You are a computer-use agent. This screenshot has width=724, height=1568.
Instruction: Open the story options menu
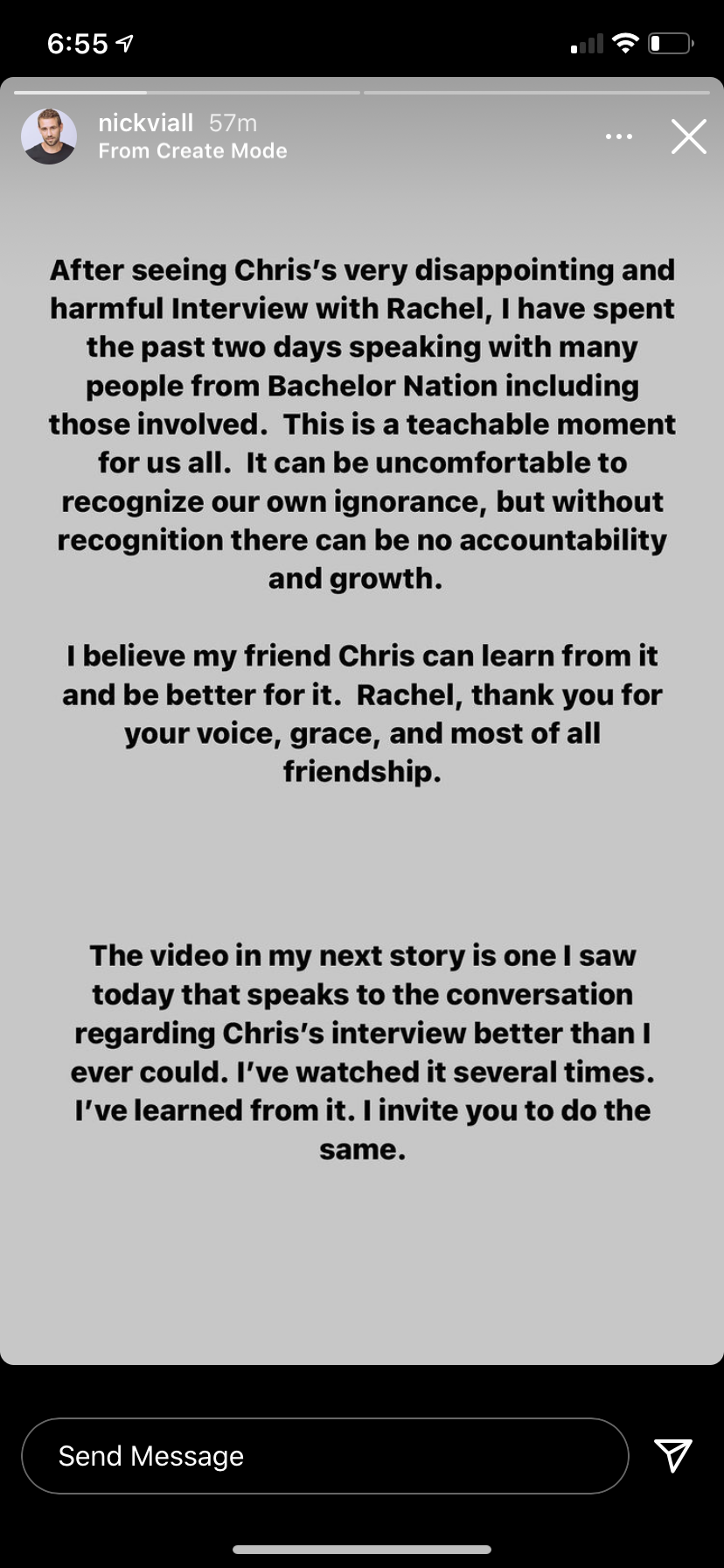pyautogui.click(x=619, y=136)
